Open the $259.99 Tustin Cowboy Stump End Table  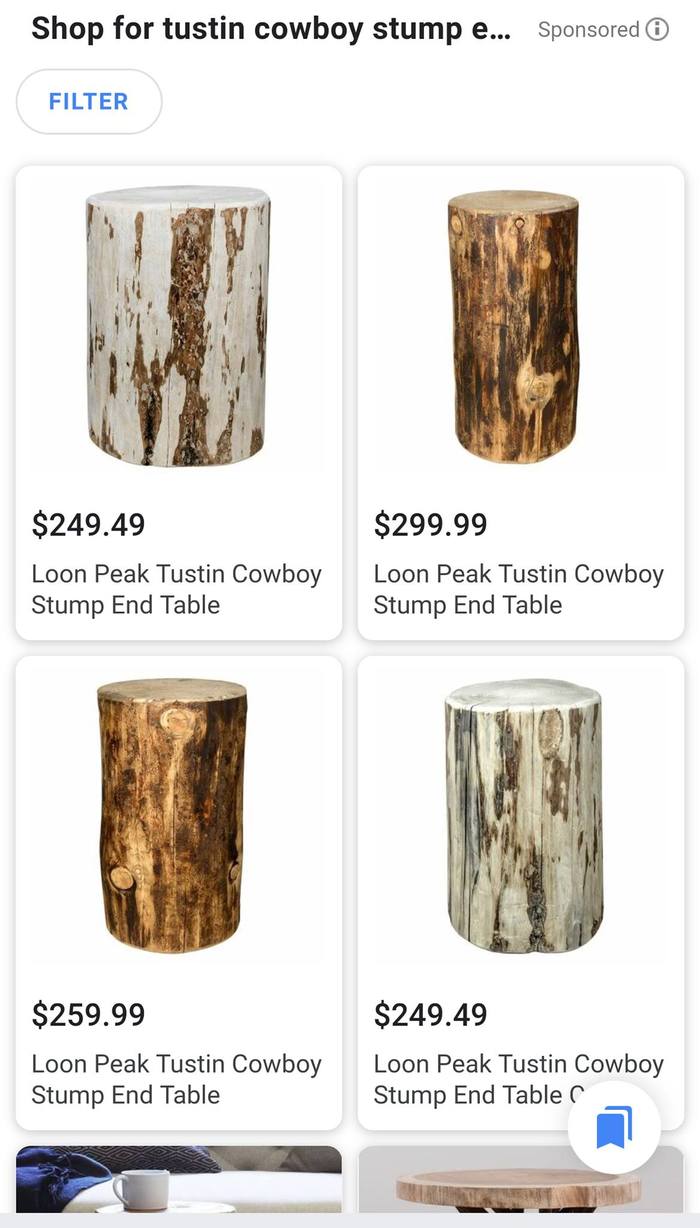point(179,893)
